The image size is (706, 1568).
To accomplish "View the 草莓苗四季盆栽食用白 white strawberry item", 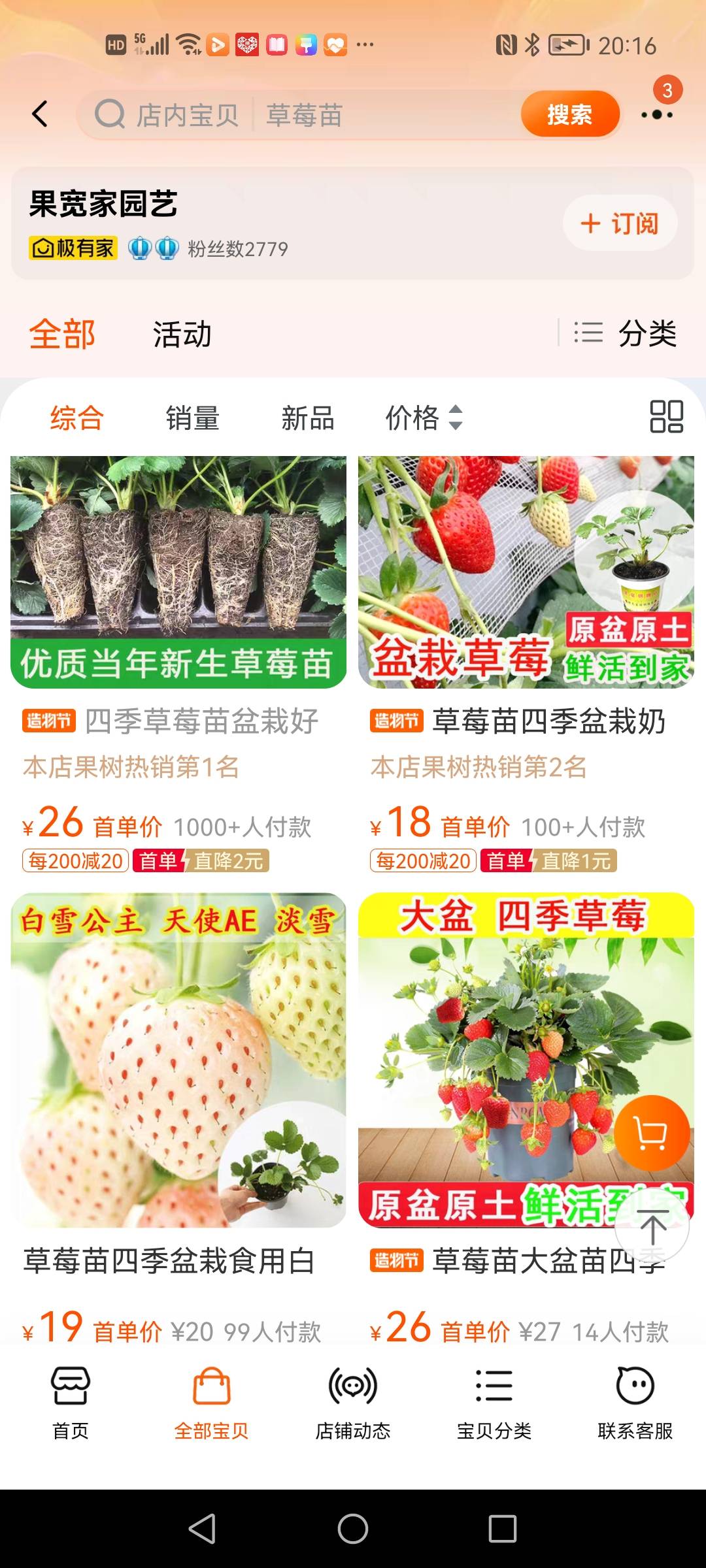I will [x=178, y=1117].
